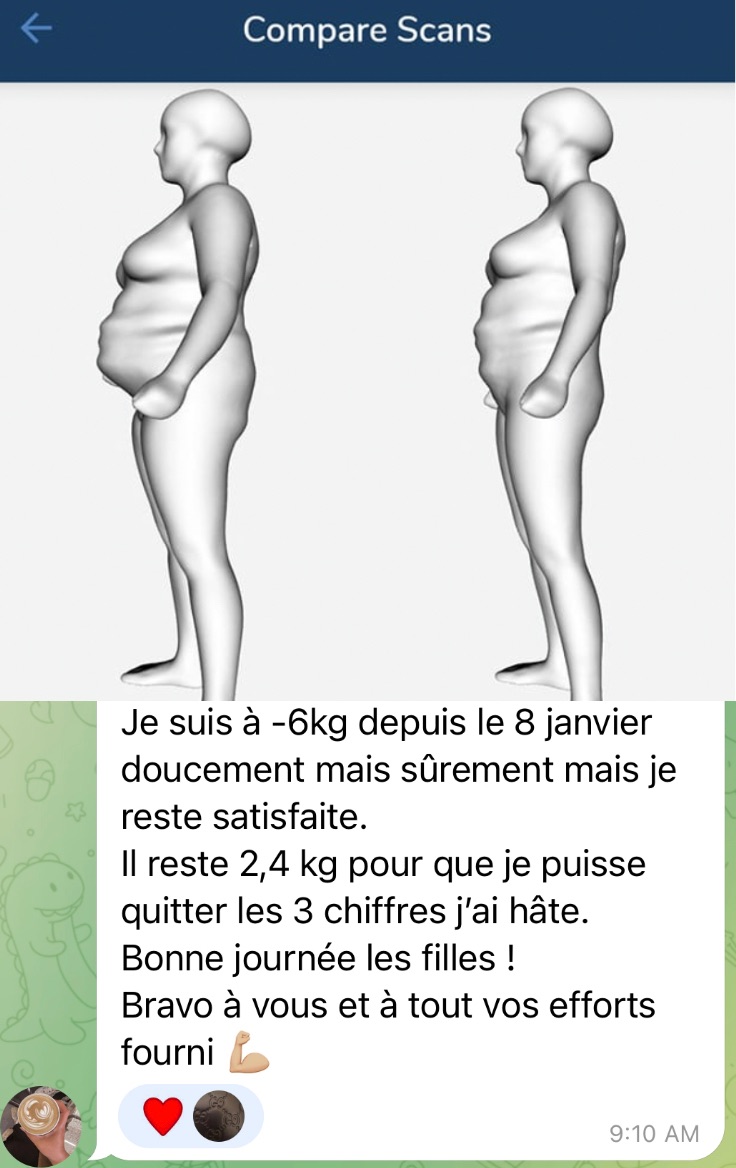This screenshot has height=1168, width=736.
Task: Tap the heart reaction under the message
Action: pyautogui.click(x=164, y=1116)
